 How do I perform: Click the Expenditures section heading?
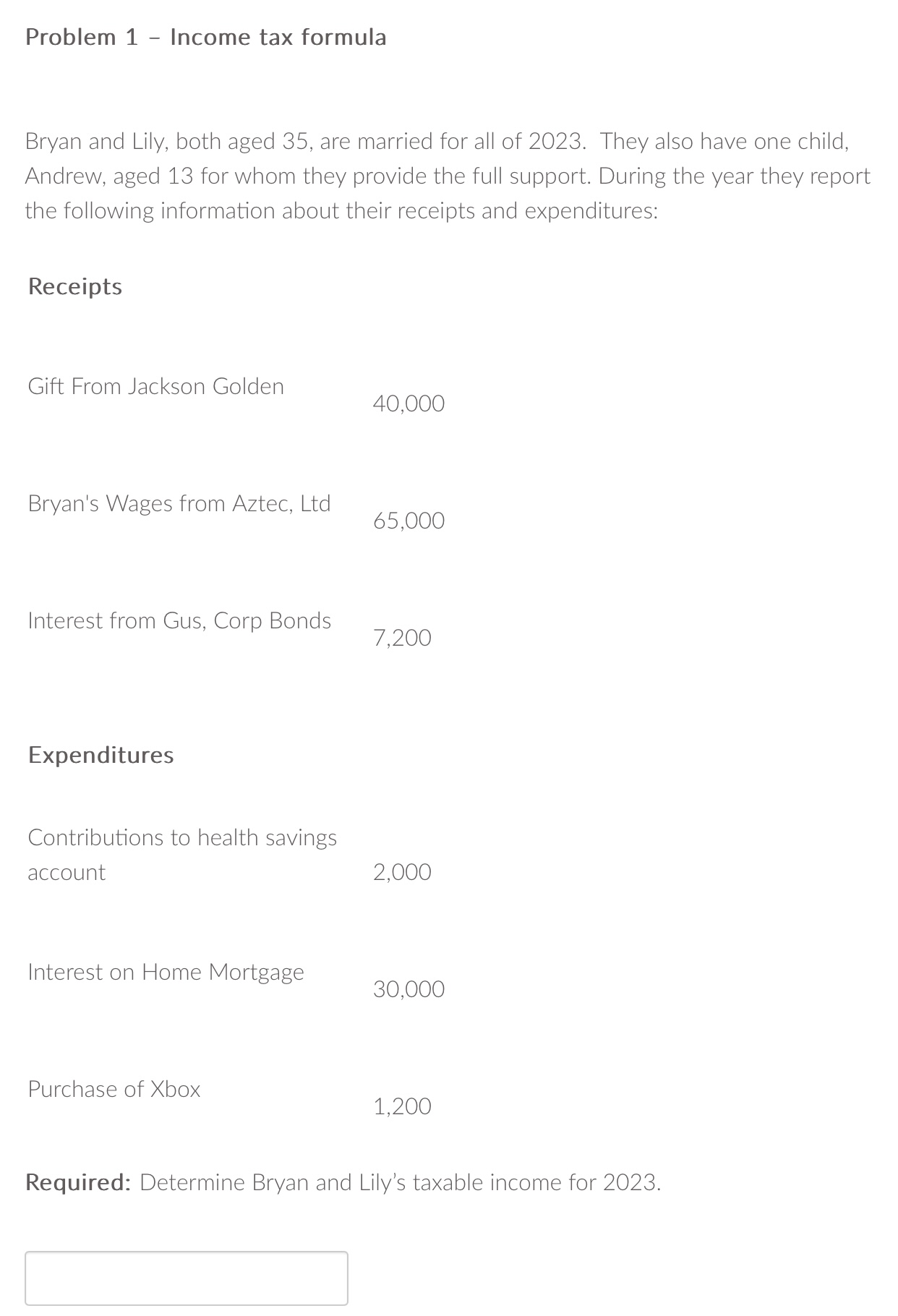(x=101, y=754)
